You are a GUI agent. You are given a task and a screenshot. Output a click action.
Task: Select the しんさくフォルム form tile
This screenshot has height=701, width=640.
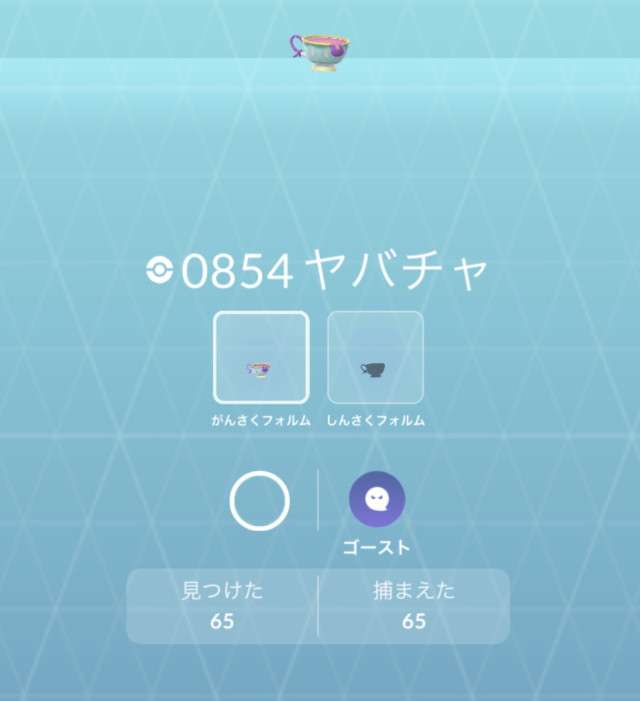pyautogui.click(x=375, y=358)
